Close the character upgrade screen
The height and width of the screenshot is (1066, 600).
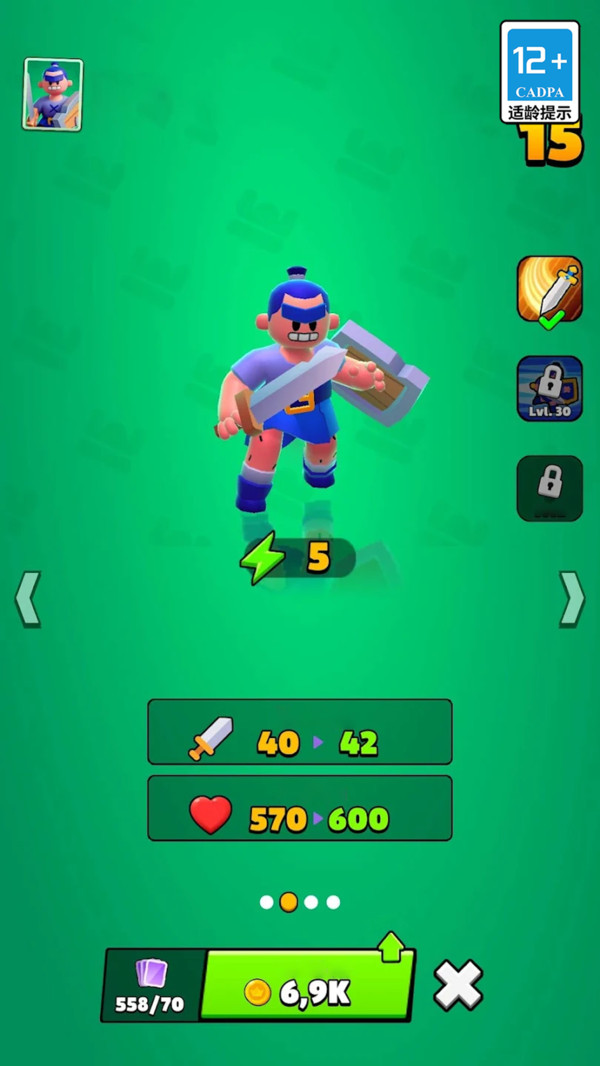pos(458,985)
